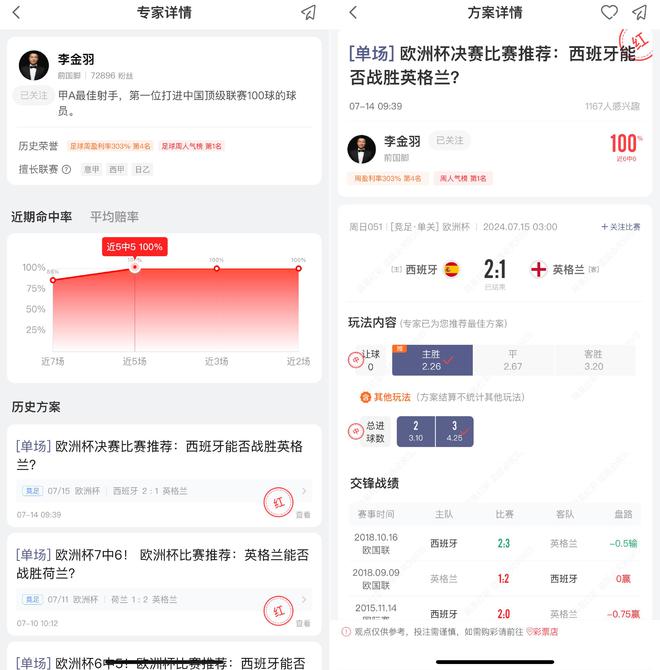This screenshot has height=670, width=660.
Task: Tap 已关注 under 李金羽's profile description
Action: click(x=34, y=95)
